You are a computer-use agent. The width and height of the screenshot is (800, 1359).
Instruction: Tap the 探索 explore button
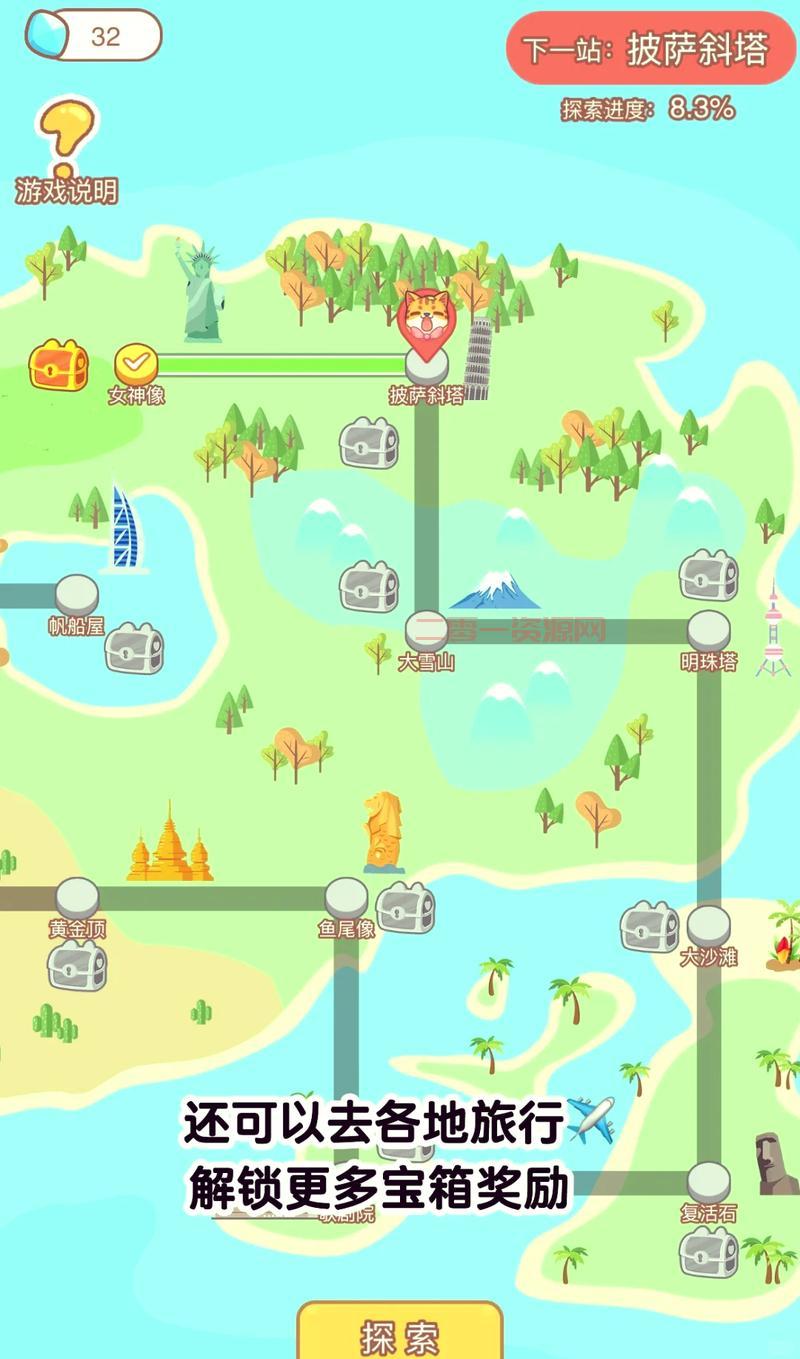(400, 1335)
